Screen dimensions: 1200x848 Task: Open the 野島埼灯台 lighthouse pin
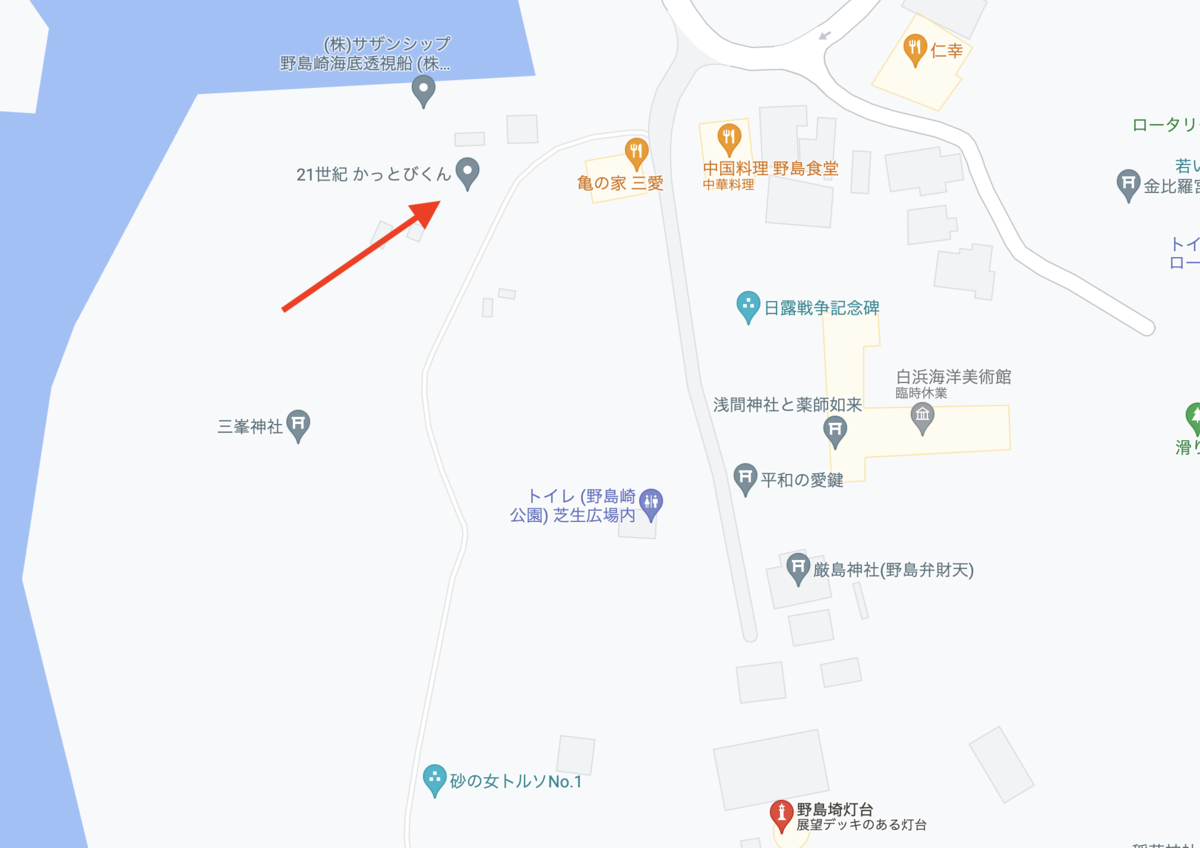tap(781, 815)
